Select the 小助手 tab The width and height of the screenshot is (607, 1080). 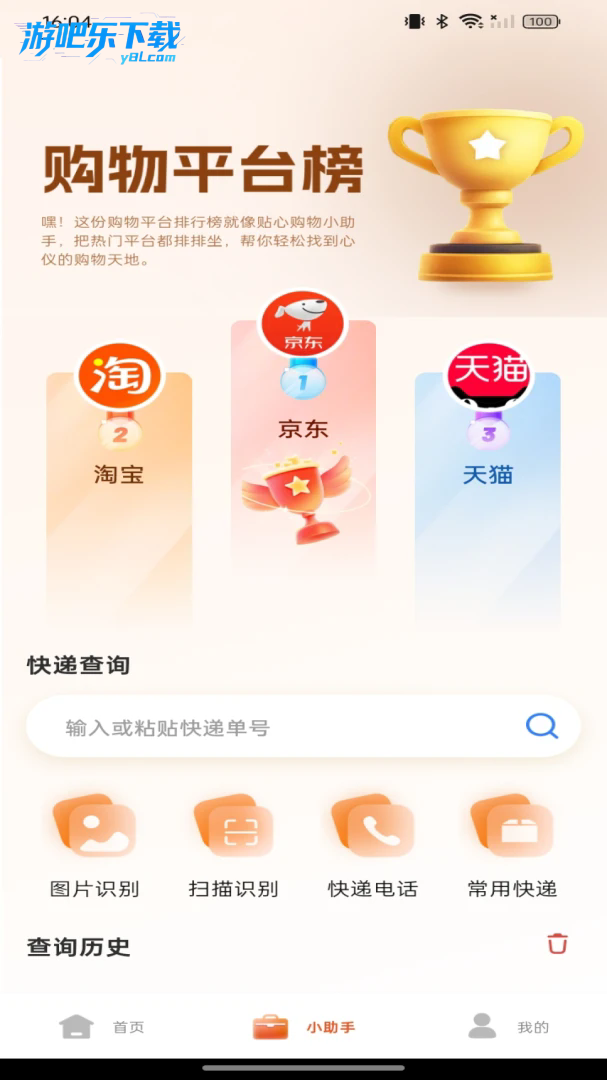pos(303,1026)
